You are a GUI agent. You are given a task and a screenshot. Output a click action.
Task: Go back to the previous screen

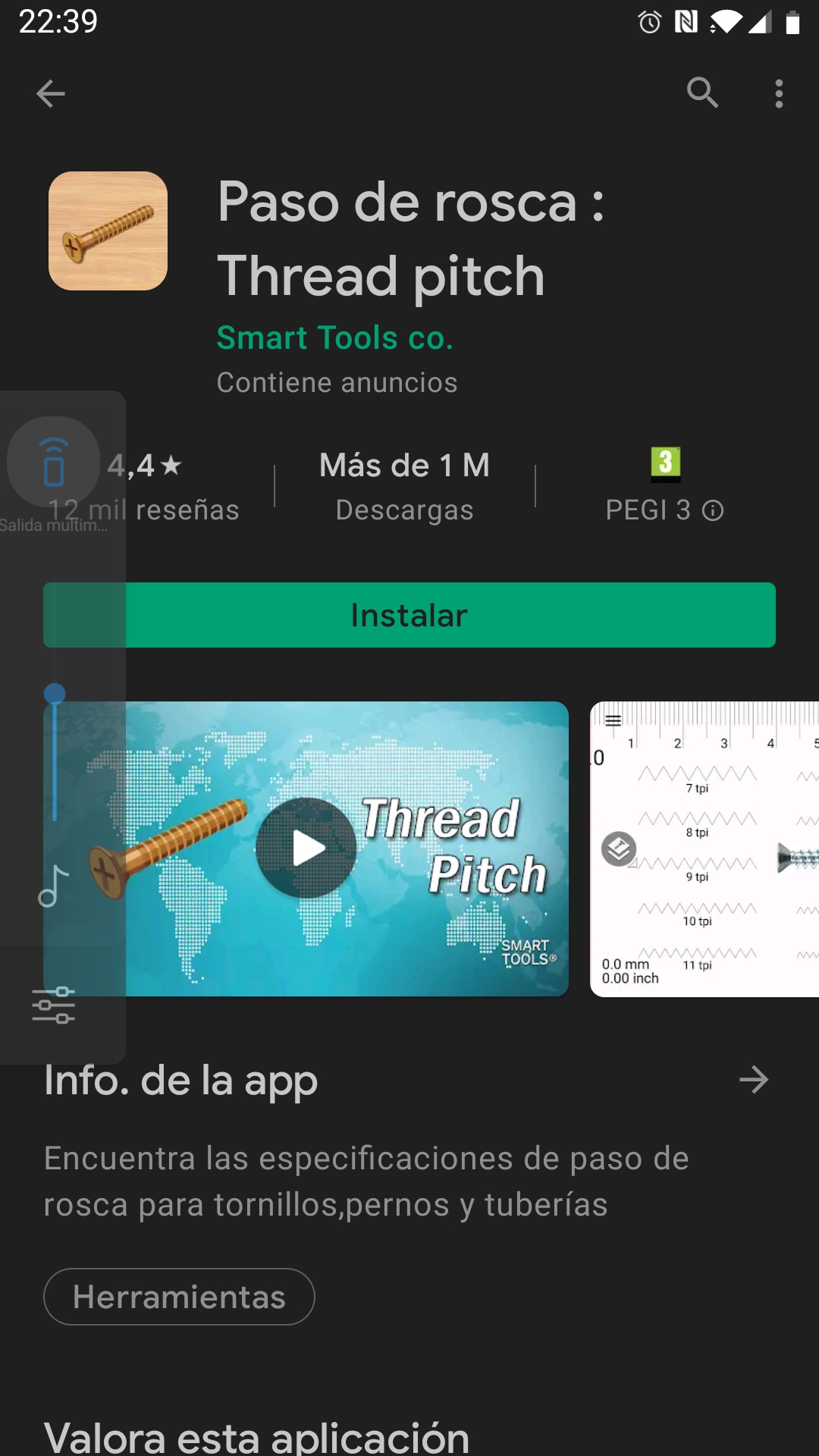tap(51, 94)
